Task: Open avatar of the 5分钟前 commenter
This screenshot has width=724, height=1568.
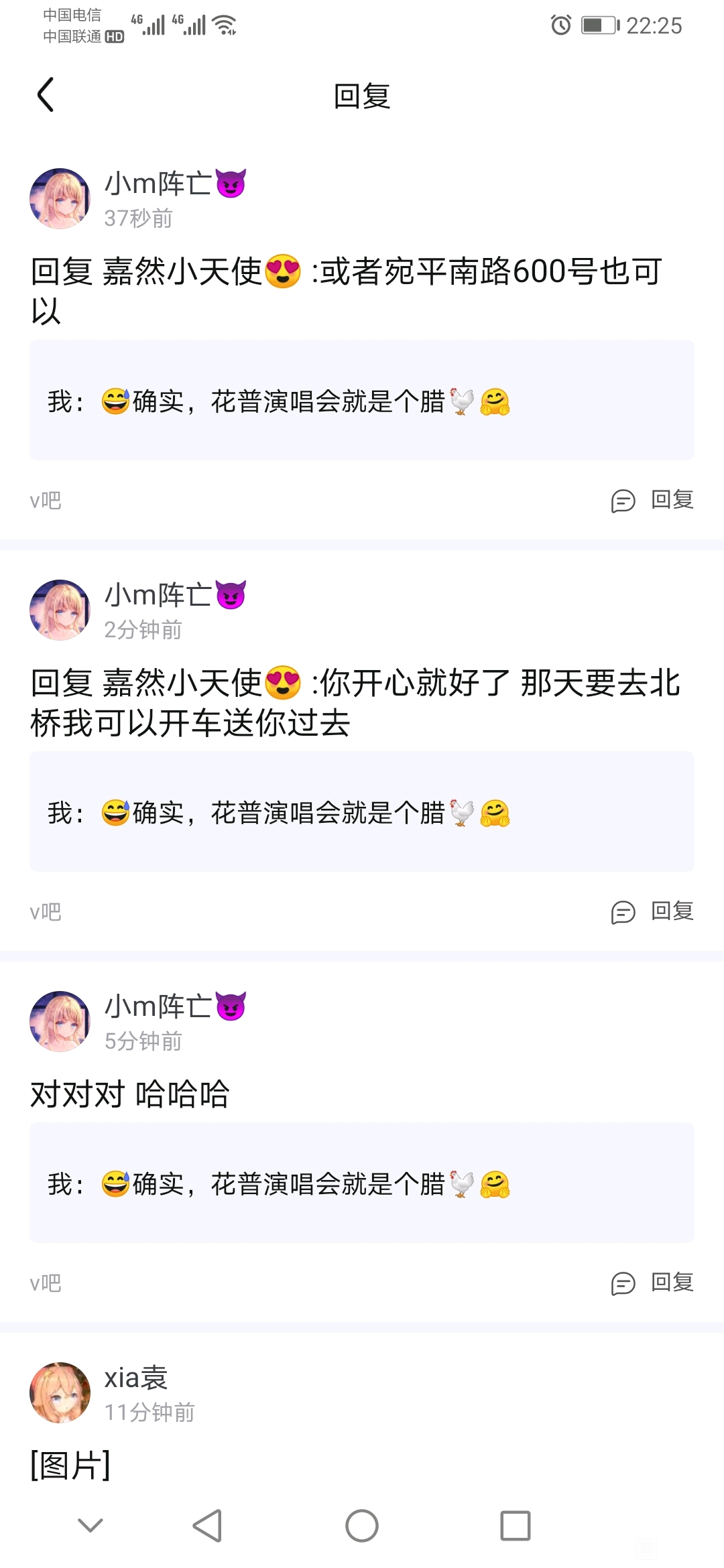Action: click(60, 1022)
